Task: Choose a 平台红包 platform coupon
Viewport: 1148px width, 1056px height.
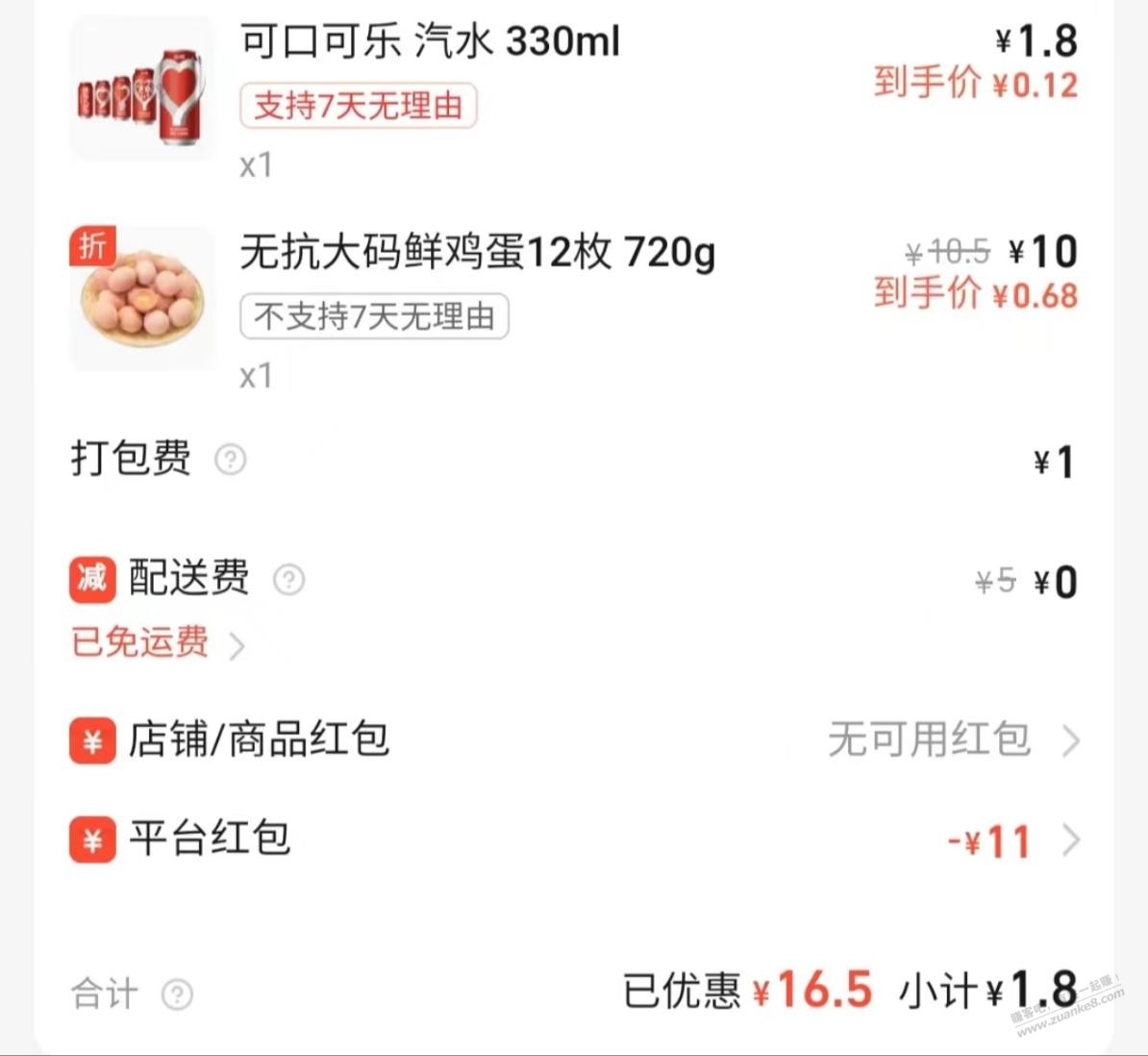Action: [1011, 842]
